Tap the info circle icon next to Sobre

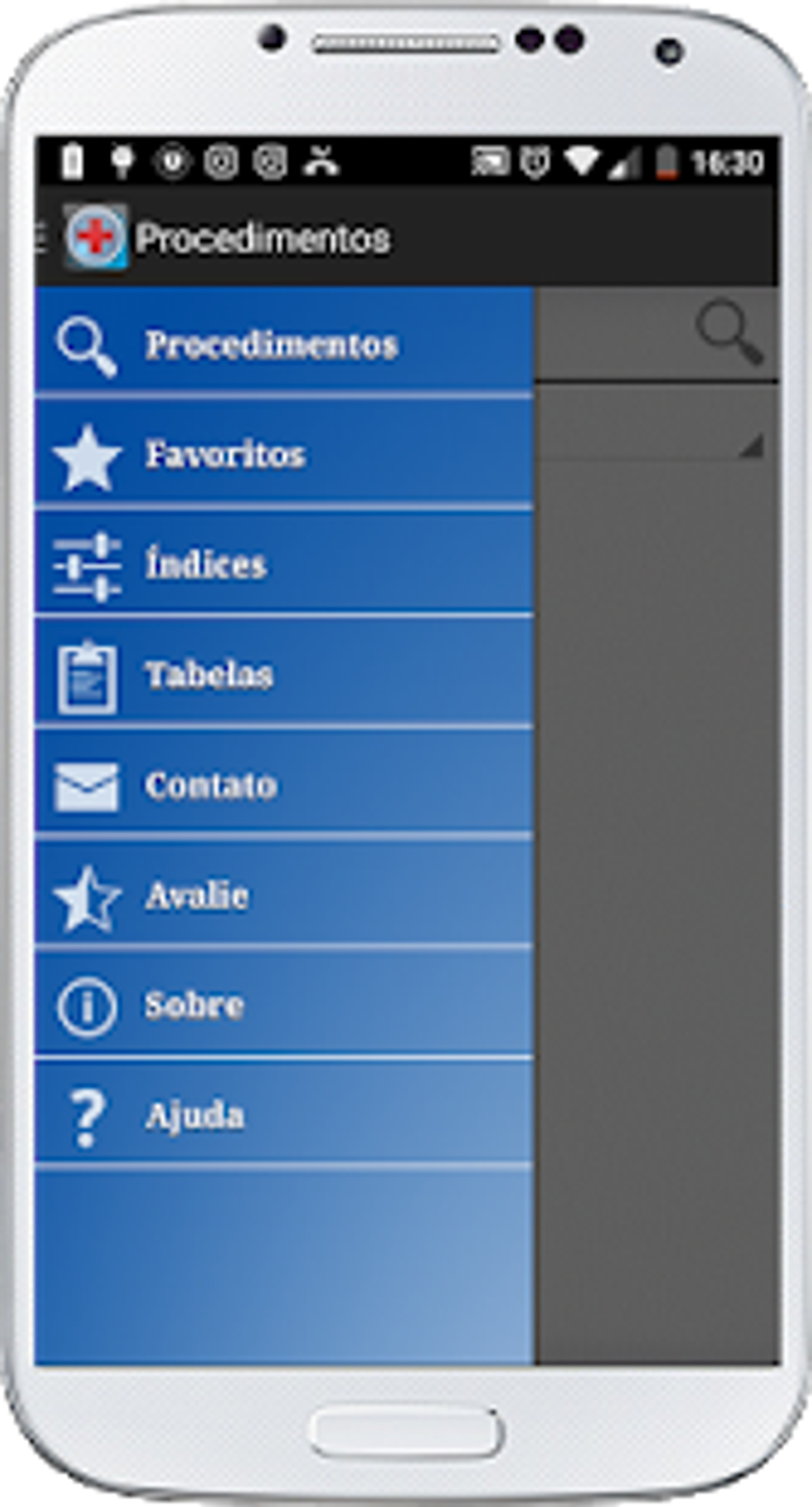pos(86,1005)
